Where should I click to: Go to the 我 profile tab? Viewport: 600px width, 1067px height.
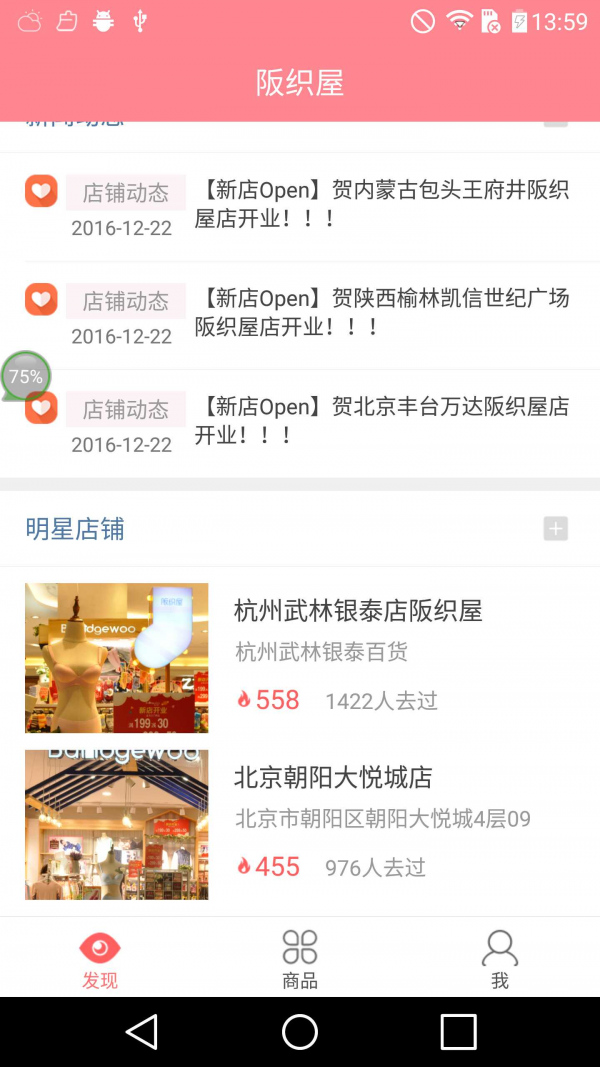500,958
